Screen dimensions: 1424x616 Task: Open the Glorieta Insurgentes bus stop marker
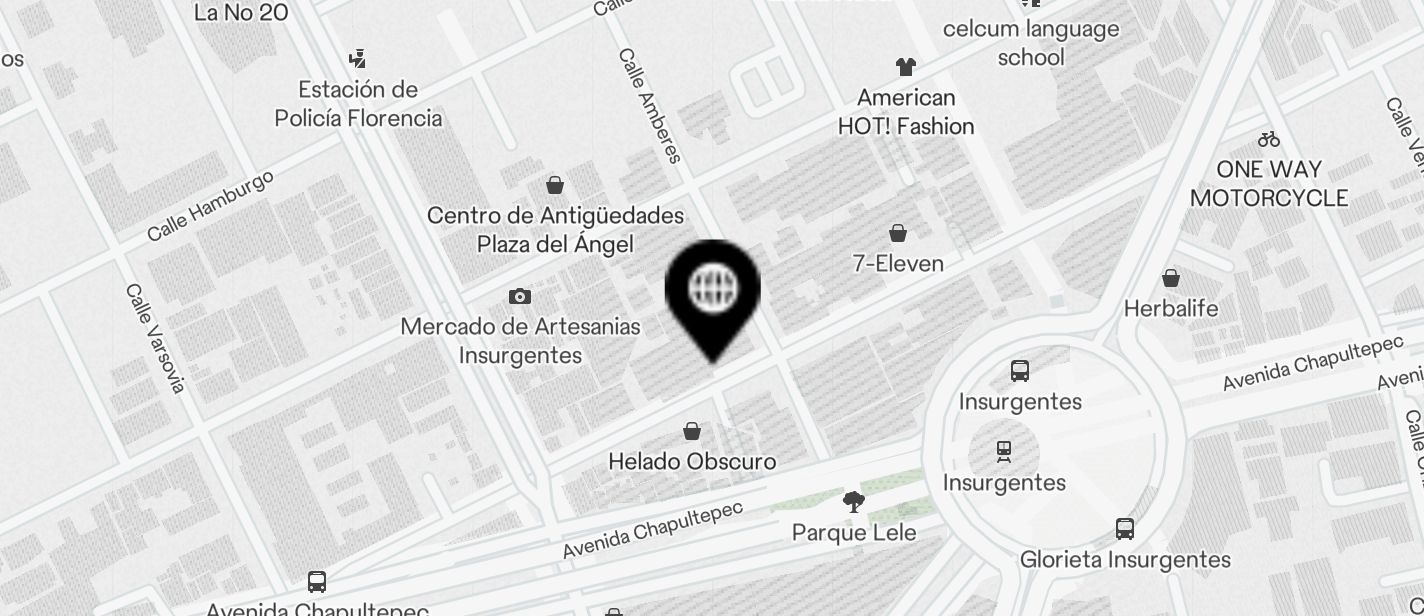[1124, 529]
